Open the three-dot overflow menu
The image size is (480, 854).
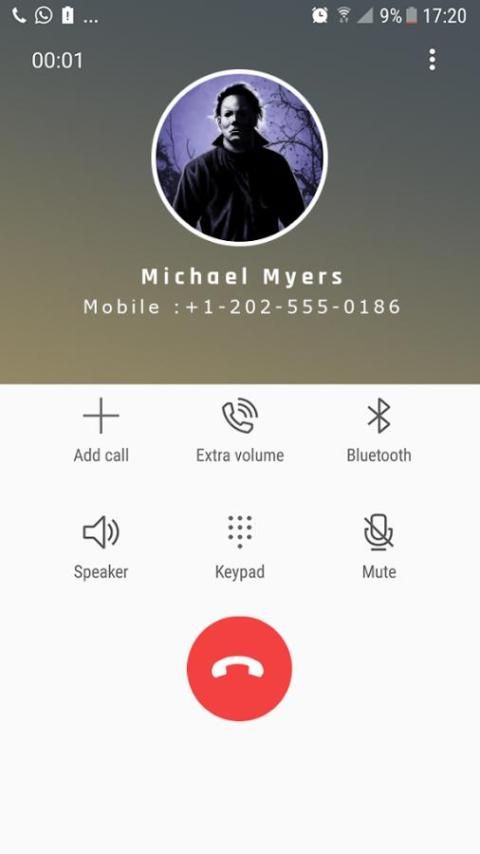click(x=432, y=60)
